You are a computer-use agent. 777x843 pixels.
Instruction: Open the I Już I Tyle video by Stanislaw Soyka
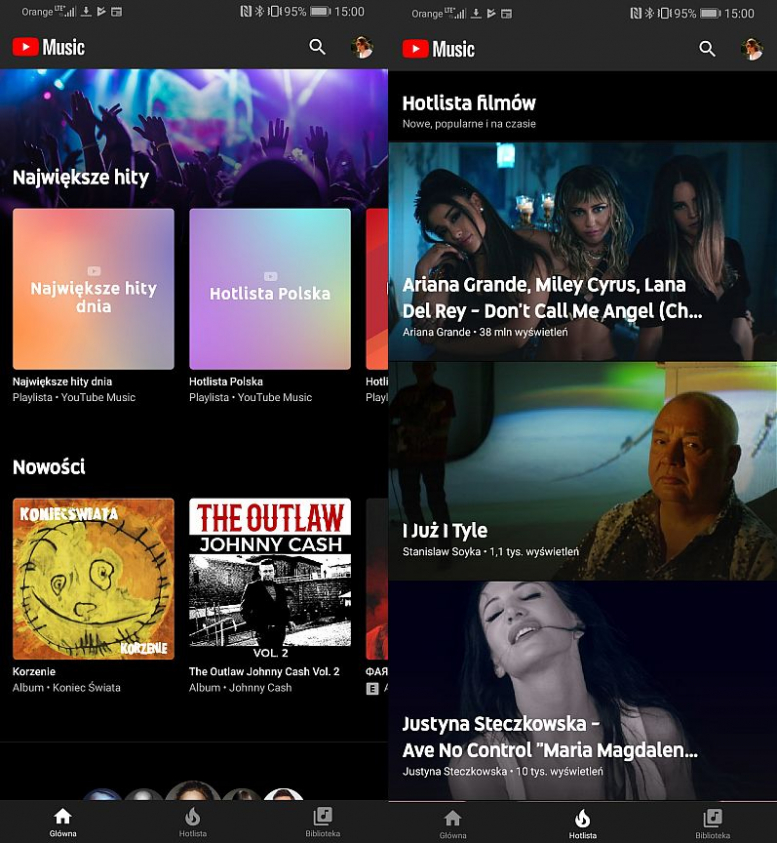pyautogui.click(x=582, y=470)
